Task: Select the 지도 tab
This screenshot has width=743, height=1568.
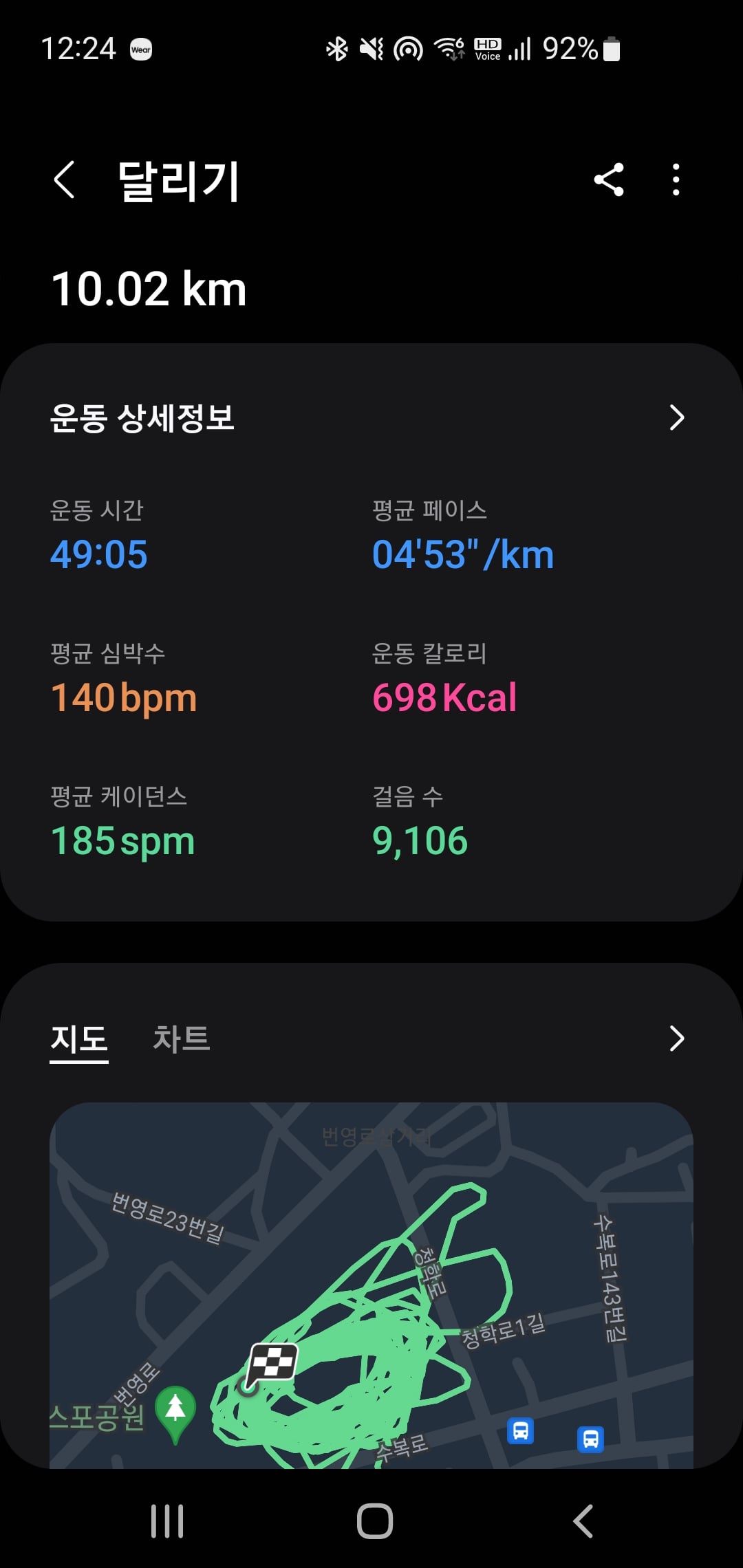Action: tap(79, 1040)
